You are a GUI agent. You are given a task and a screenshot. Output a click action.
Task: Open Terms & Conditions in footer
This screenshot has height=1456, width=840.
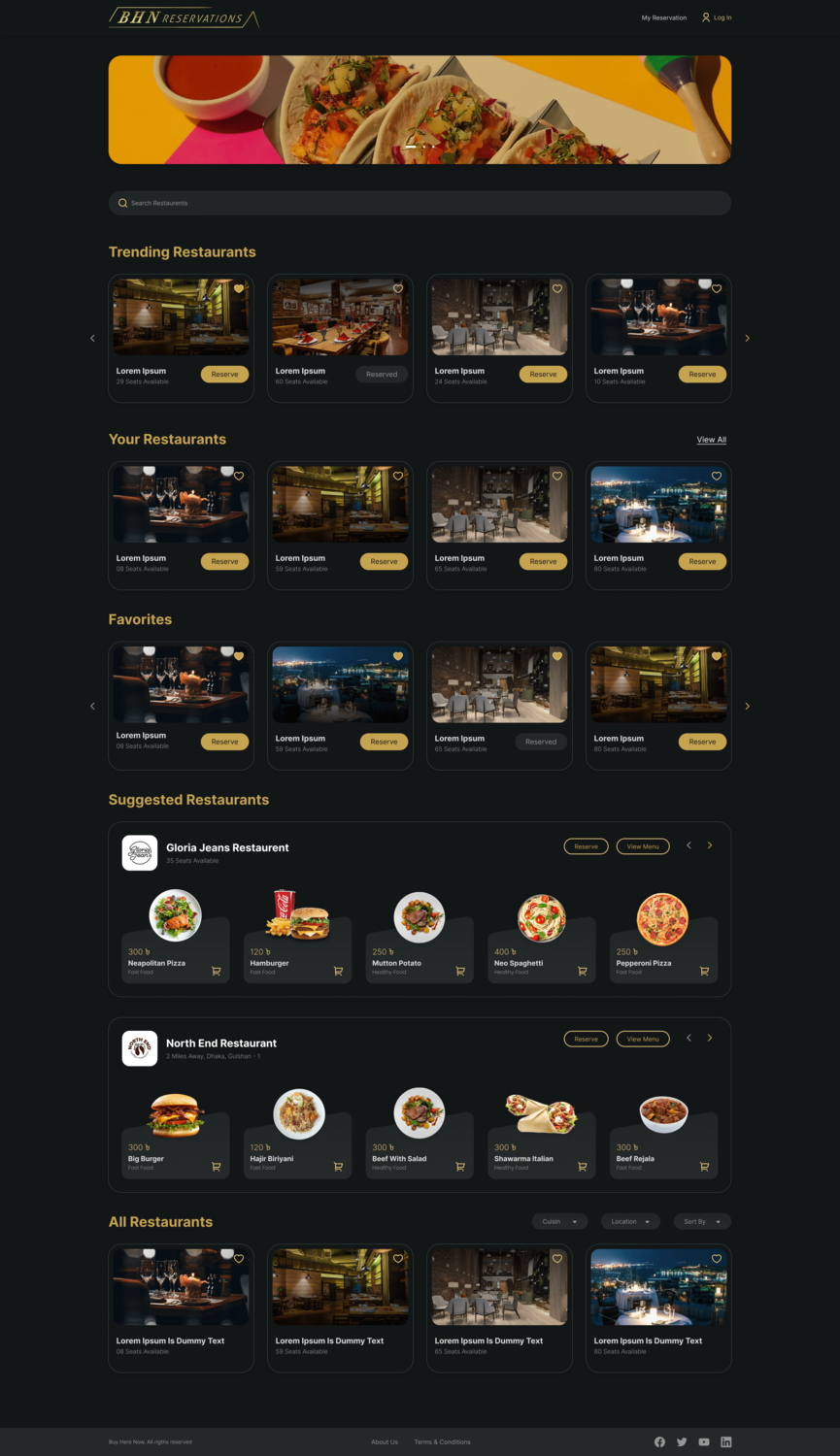[442, 1441]
